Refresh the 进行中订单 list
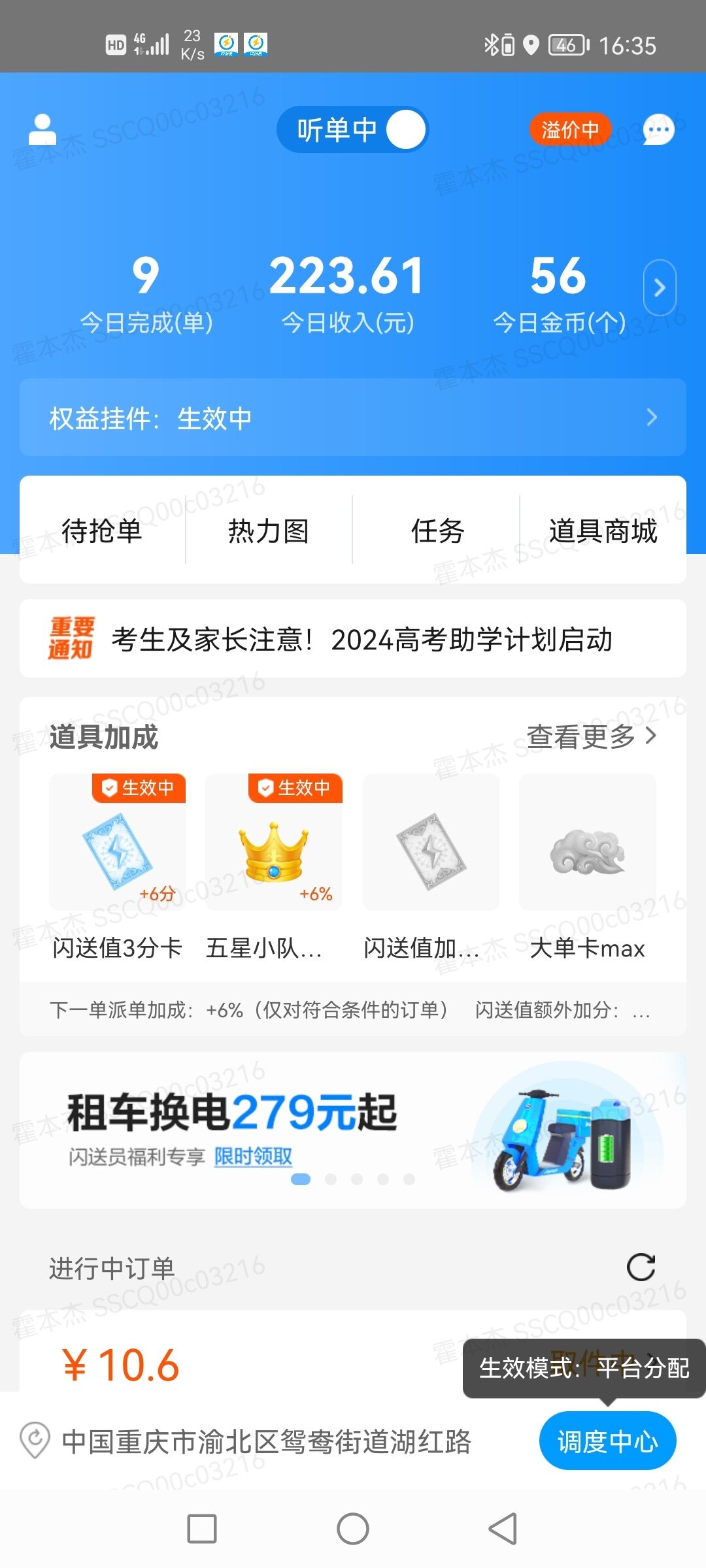This screenshot has height=1568, width=706. (x=641, y=1267)
